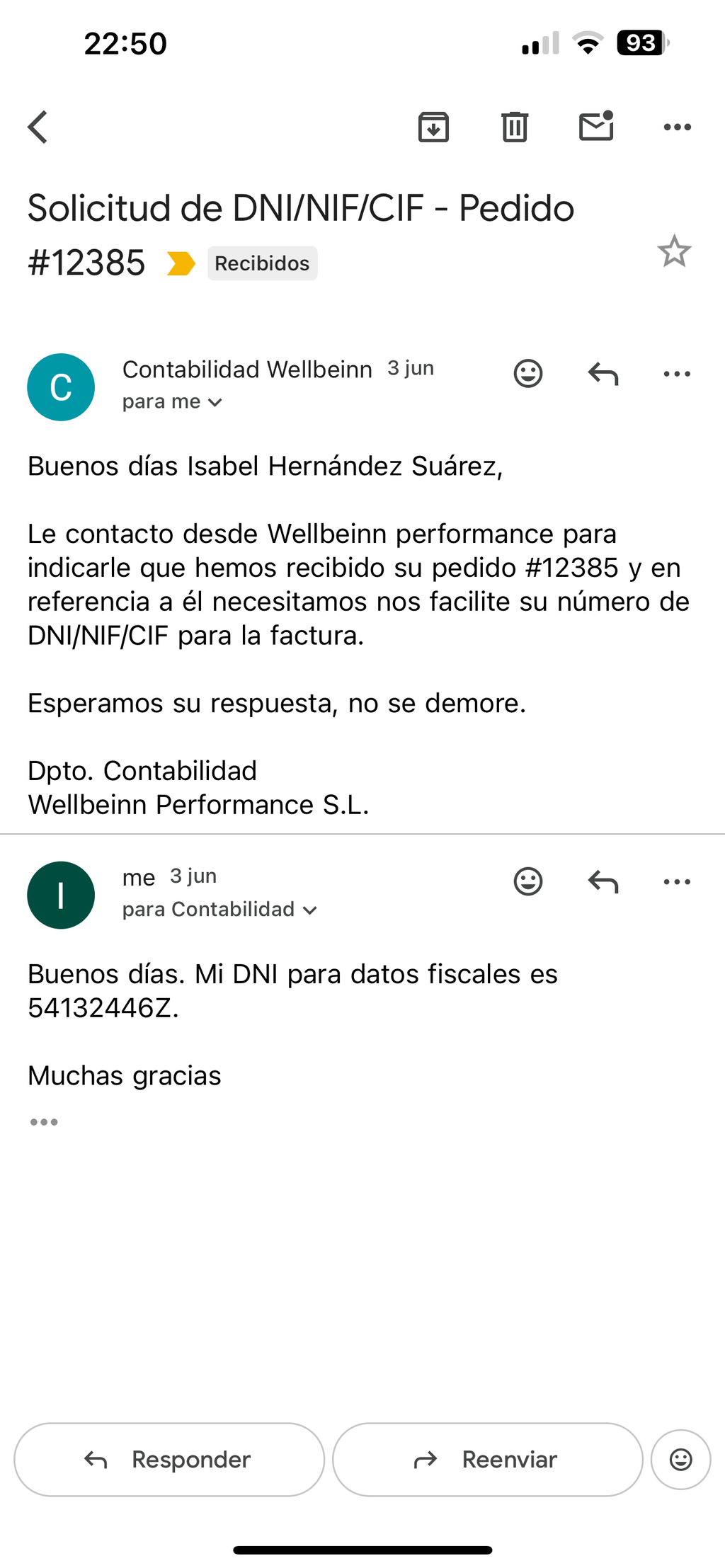This screenshot has width=725, height=1568.
Task: React with emoji to my sent message
Action: (528, 881)
